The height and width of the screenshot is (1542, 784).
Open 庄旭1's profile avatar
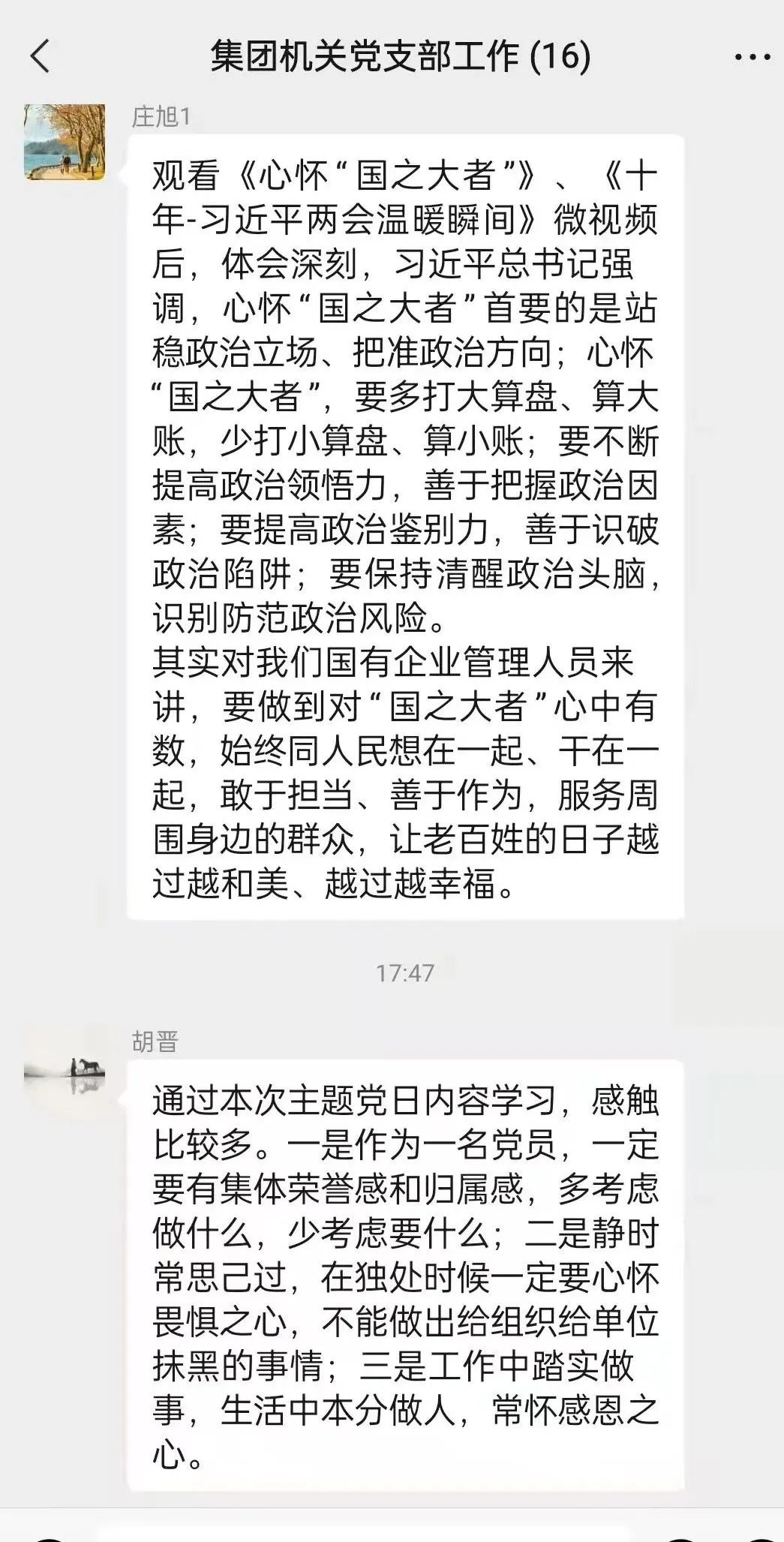coord(65,142)
